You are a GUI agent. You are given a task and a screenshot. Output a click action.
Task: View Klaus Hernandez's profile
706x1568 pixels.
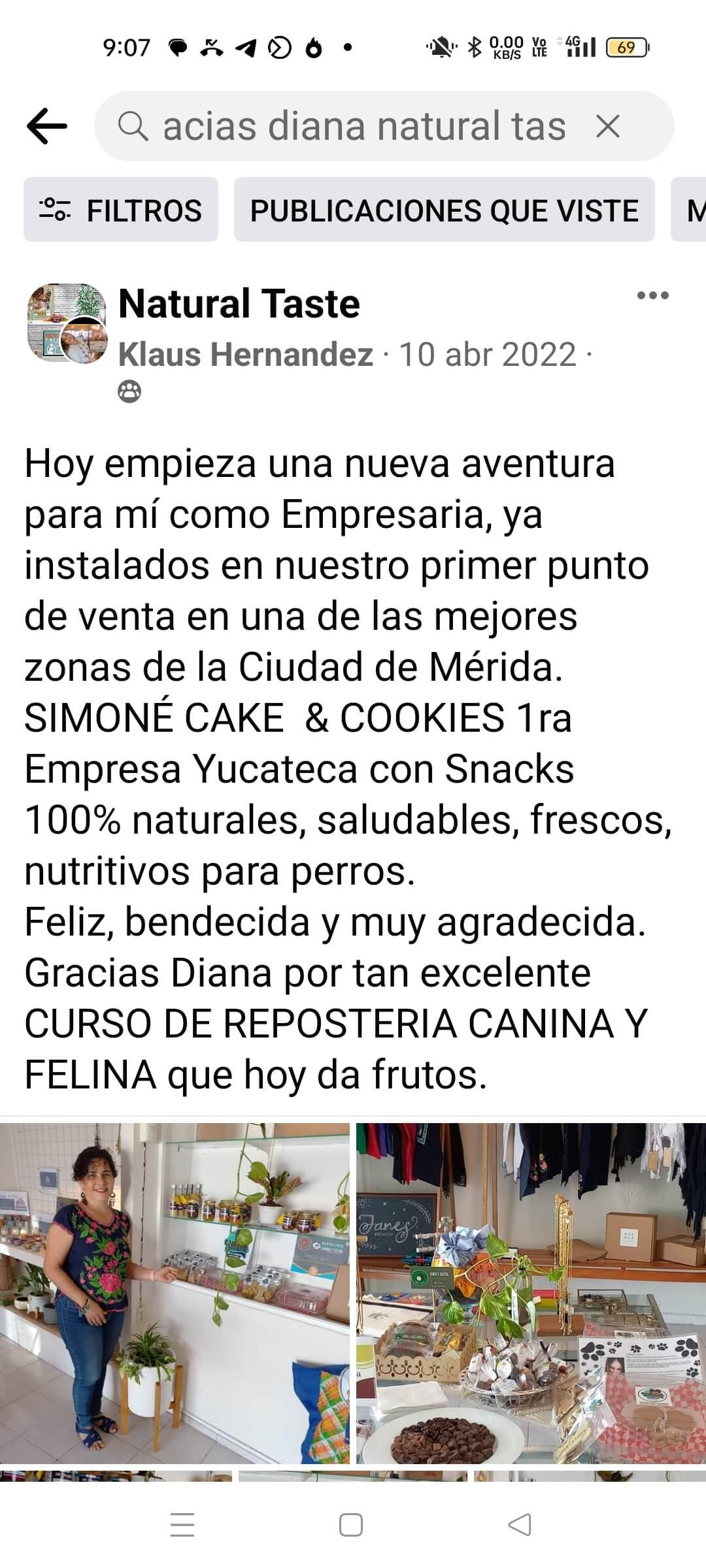[x=245, y=355]
